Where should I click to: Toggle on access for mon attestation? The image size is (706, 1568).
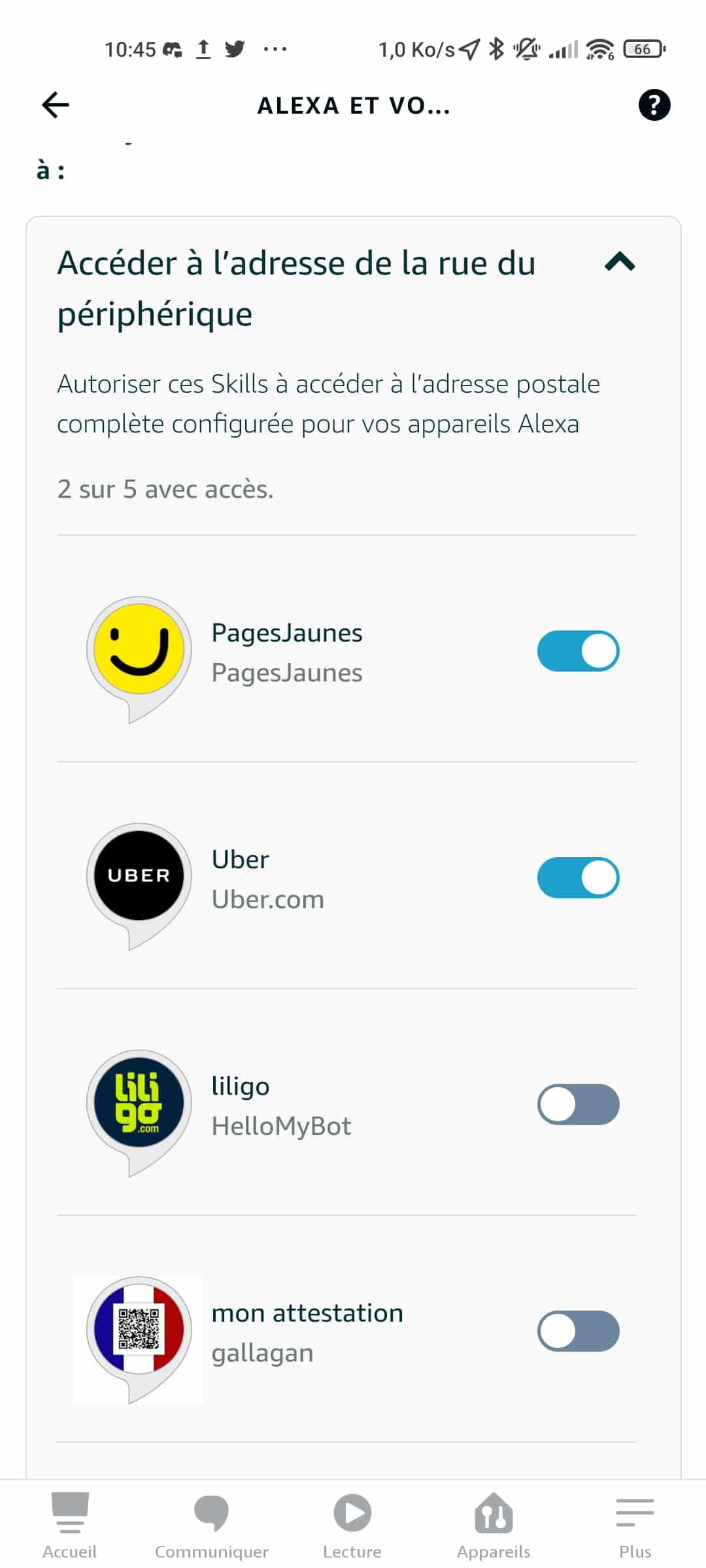pyautogui.click(x=578, y=1331)
